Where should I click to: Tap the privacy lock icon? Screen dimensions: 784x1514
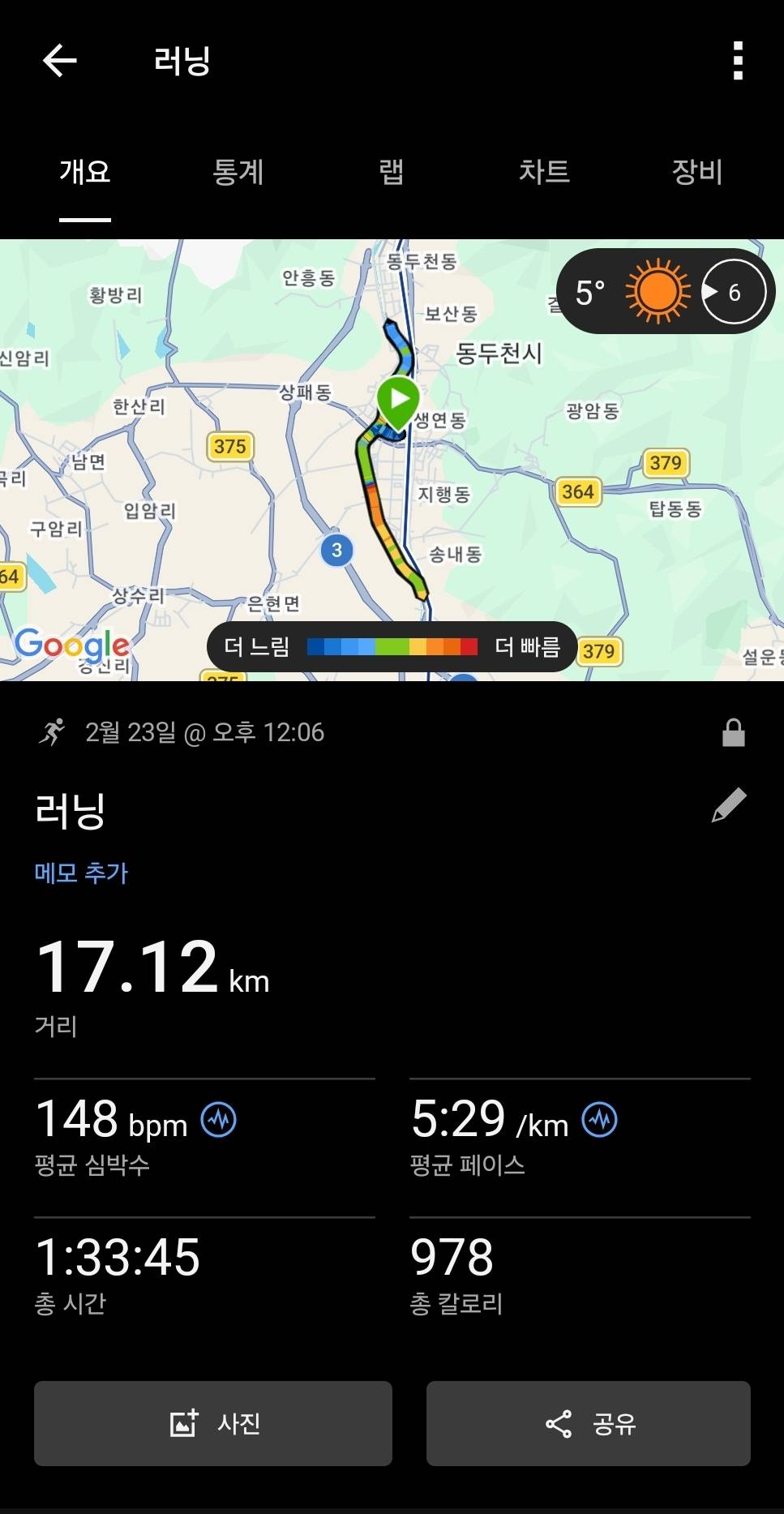[735, 732]
